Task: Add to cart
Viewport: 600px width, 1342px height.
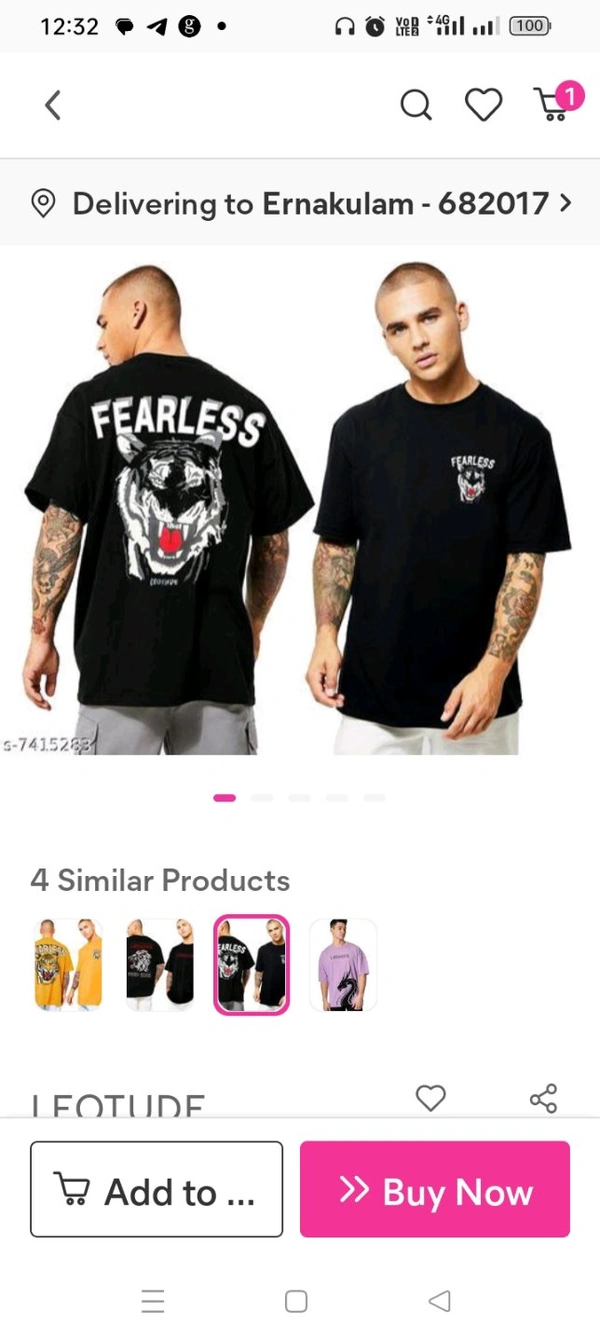Action: click(157, 1189)
